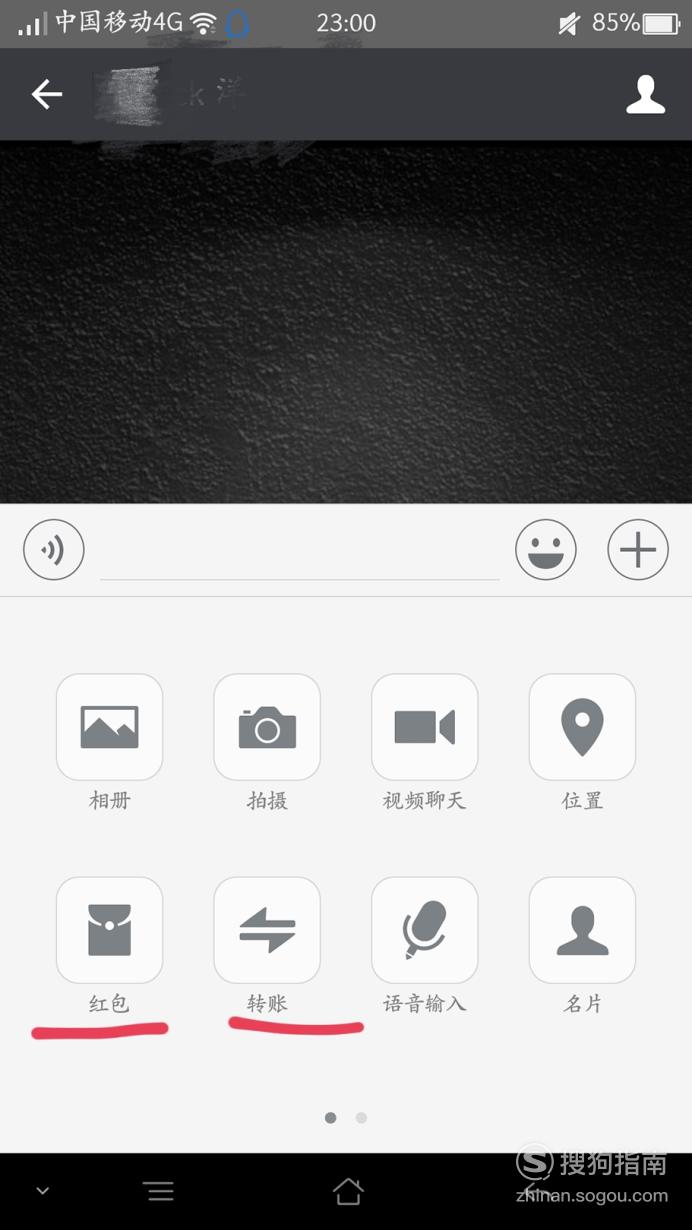Tap the message text field

point(299,551)
